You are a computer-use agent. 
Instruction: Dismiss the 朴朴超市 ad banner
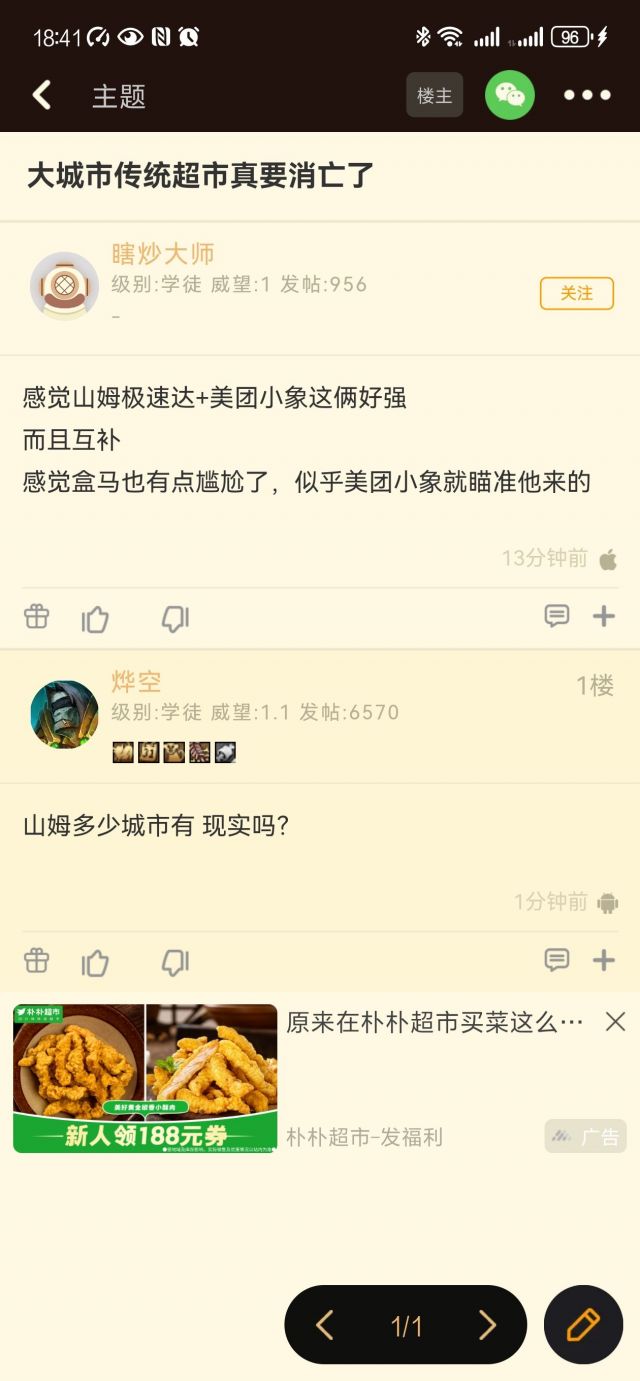click(615, 1021)
